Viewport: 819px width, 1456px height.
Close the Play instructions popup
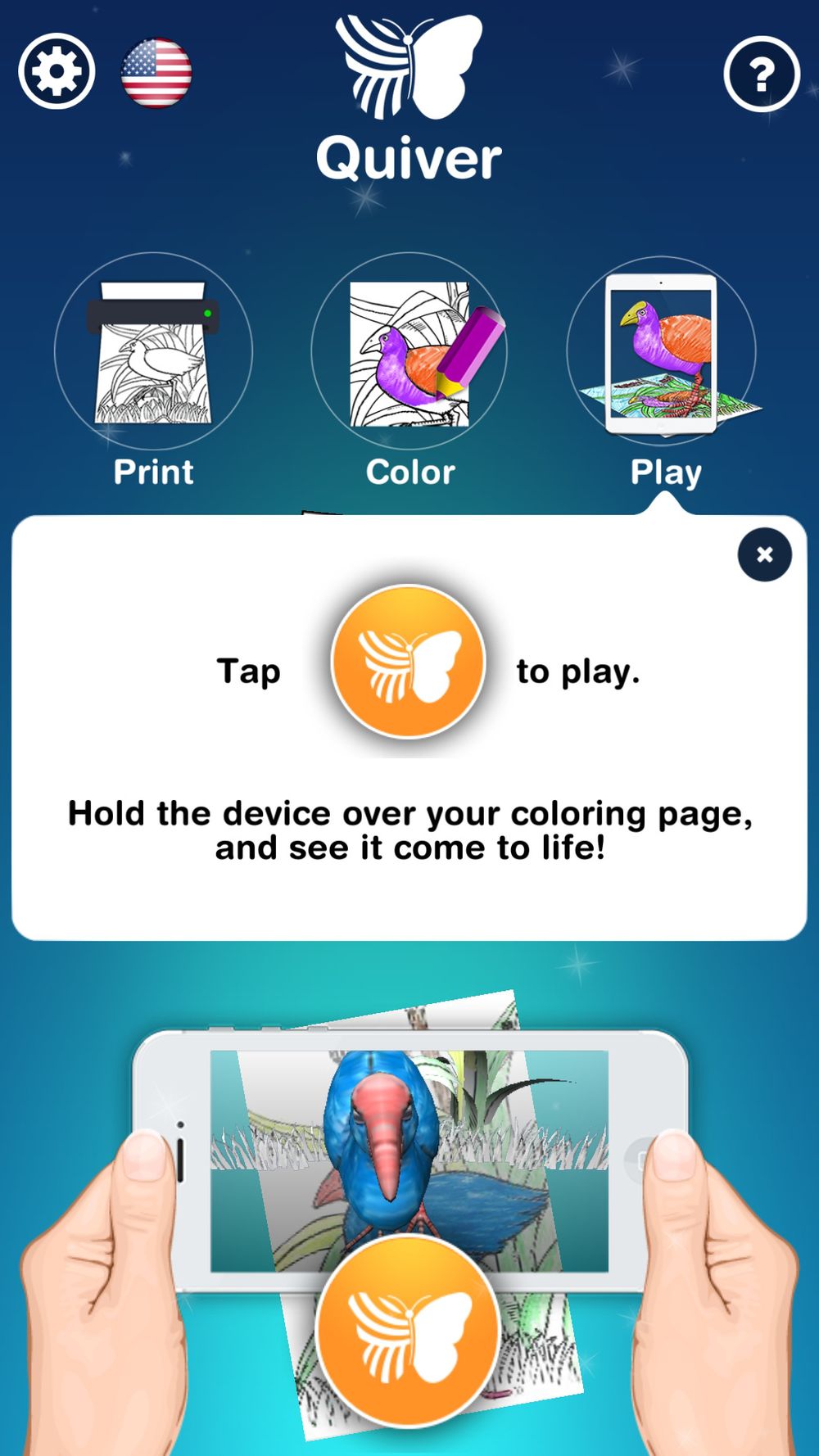coord(764,555)
